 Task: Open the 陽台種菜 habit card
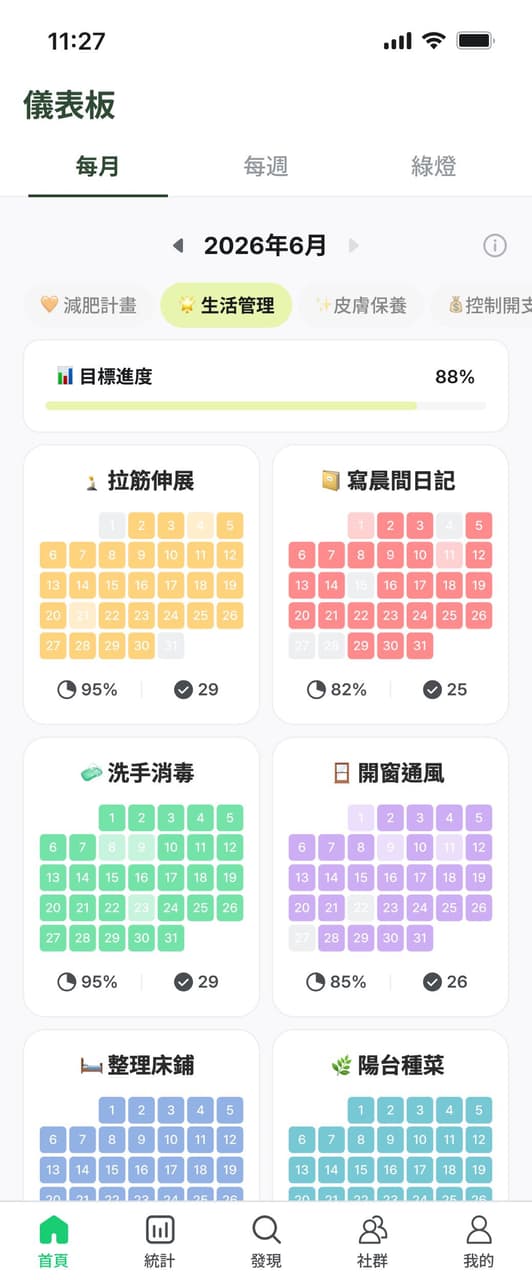(x=390, y=1116)
